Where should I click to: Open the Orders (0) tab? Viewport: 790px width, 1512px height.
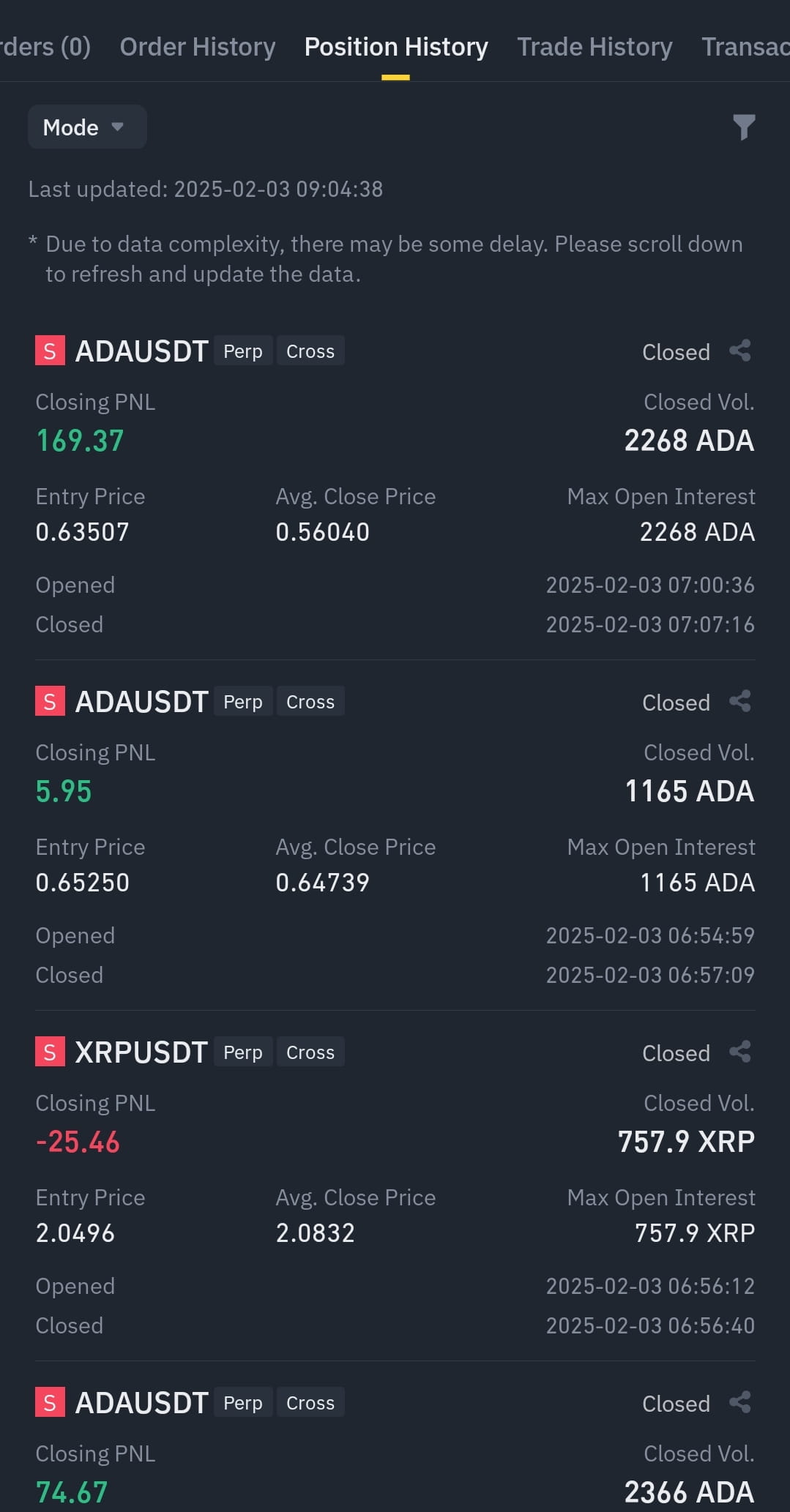click(45, 46)
